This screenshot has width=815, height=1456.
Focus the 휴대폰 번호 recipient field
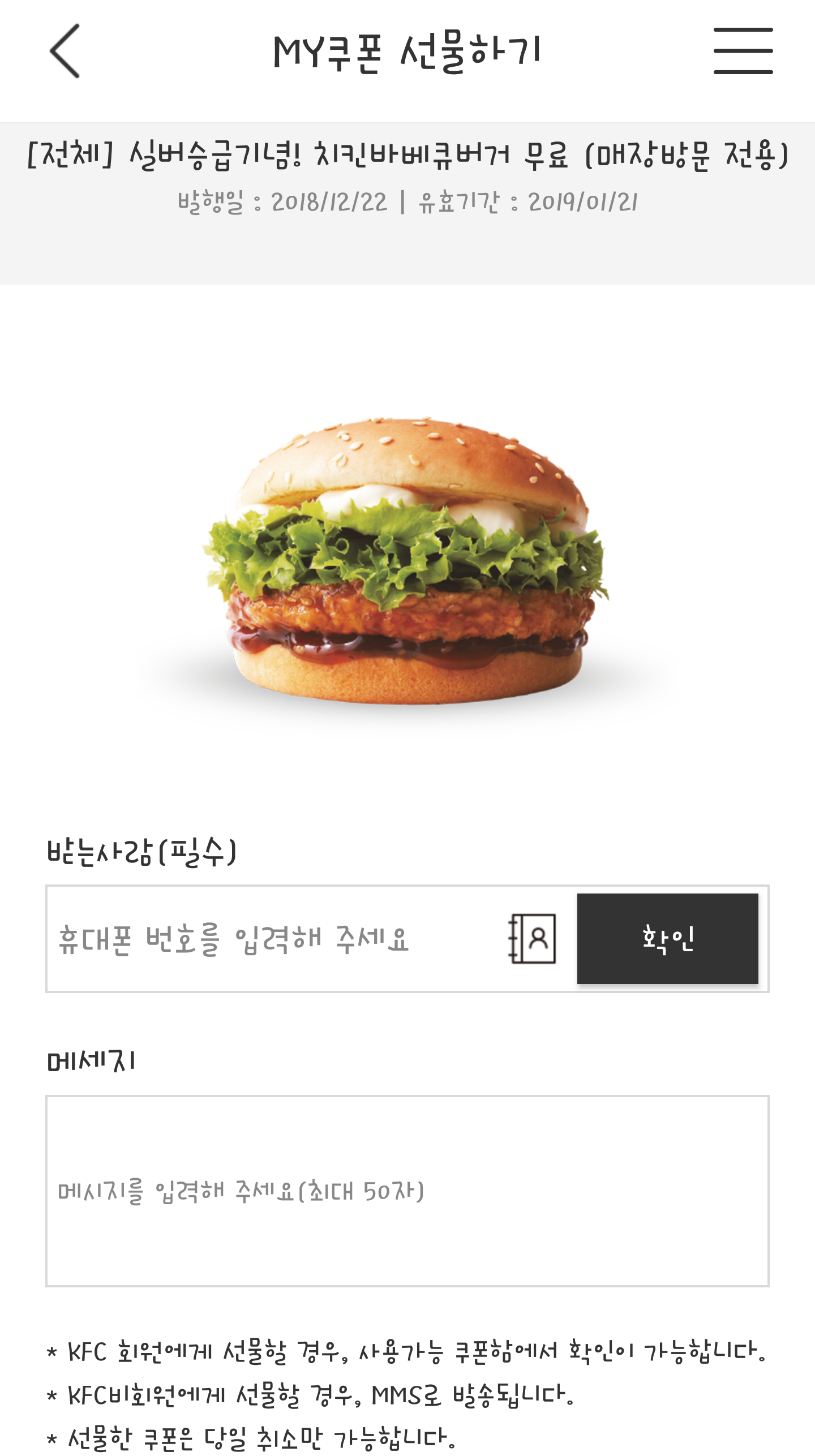tap(272, 939)
